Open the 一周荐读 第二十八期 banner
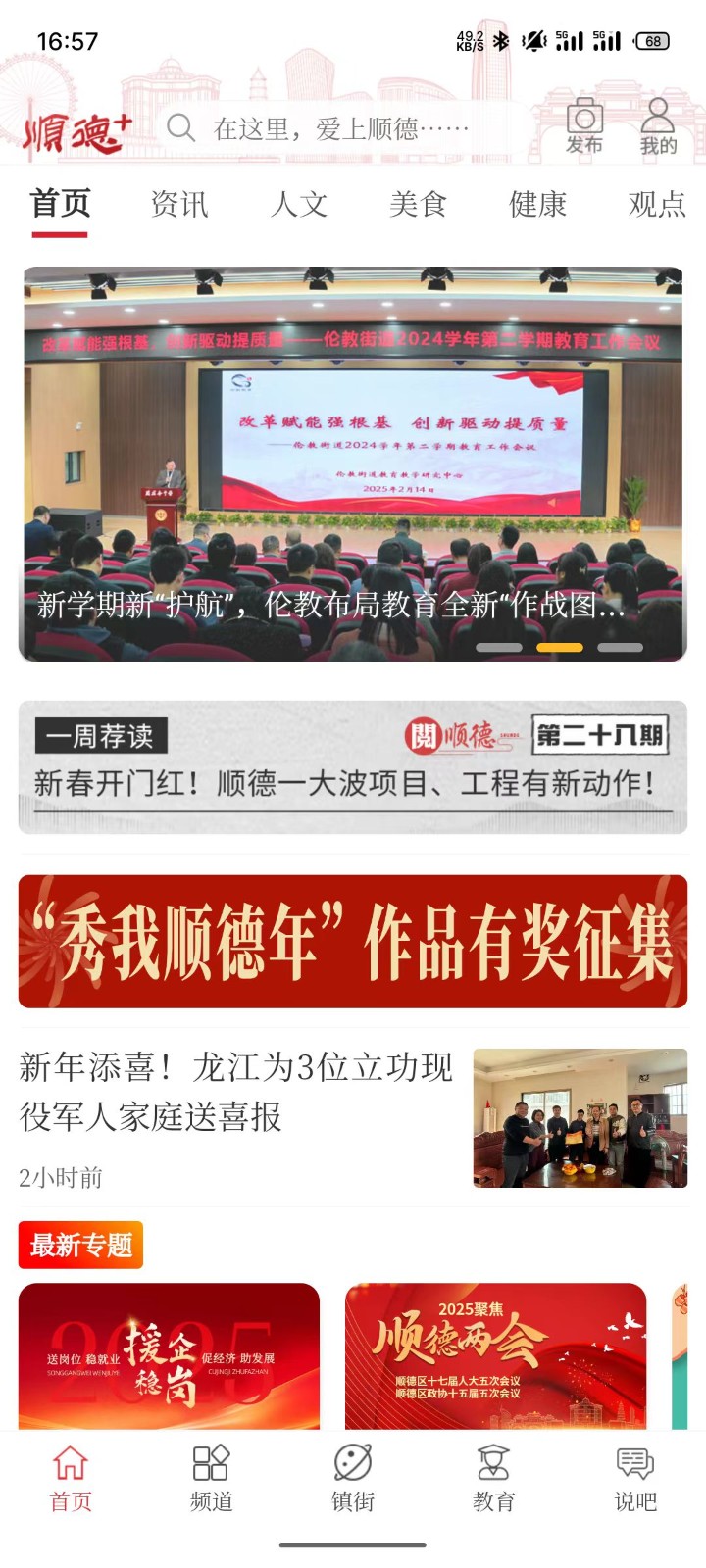The width and height of the screenshot is (706, 1568). 353,767
